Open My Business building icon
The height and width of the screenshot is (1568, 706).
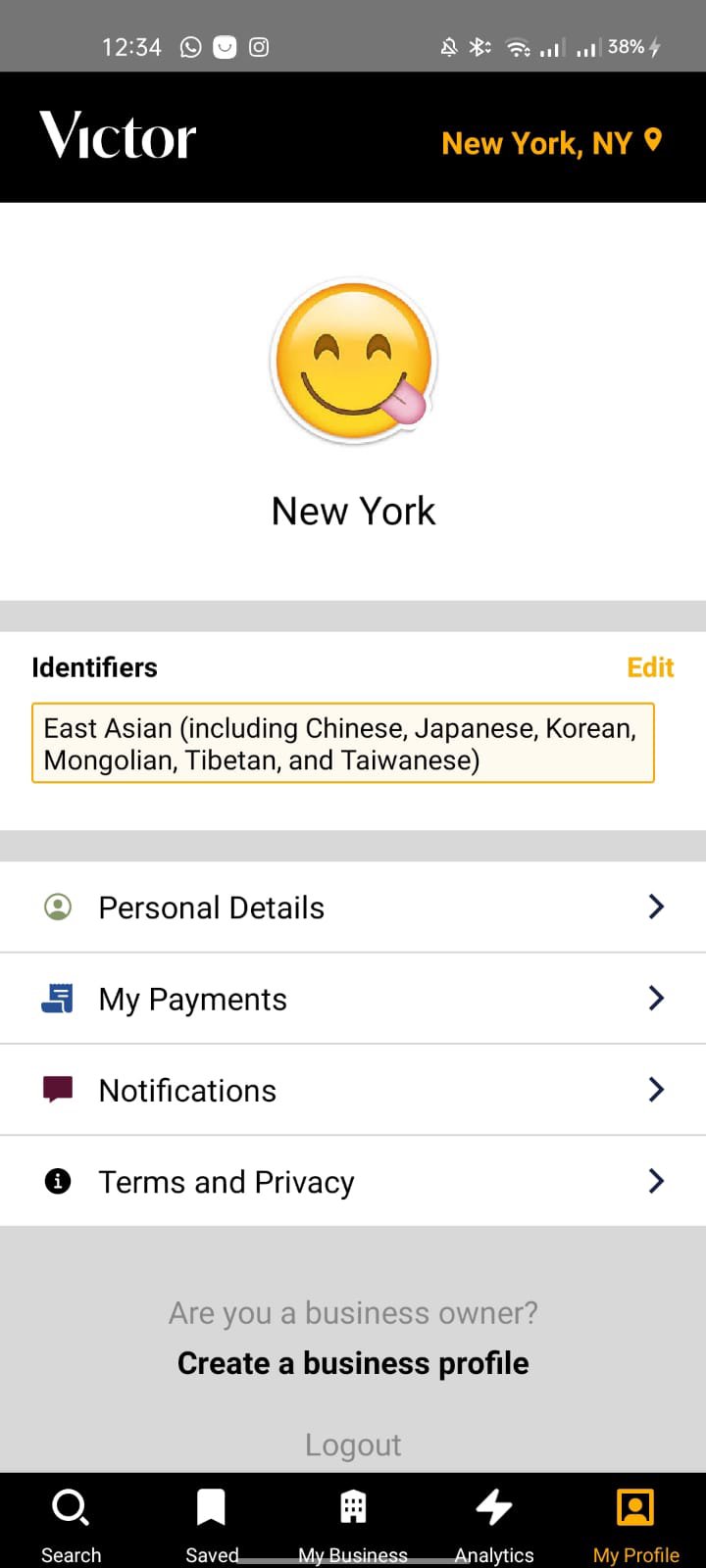pyautogui.click(x=352, y=1506)
